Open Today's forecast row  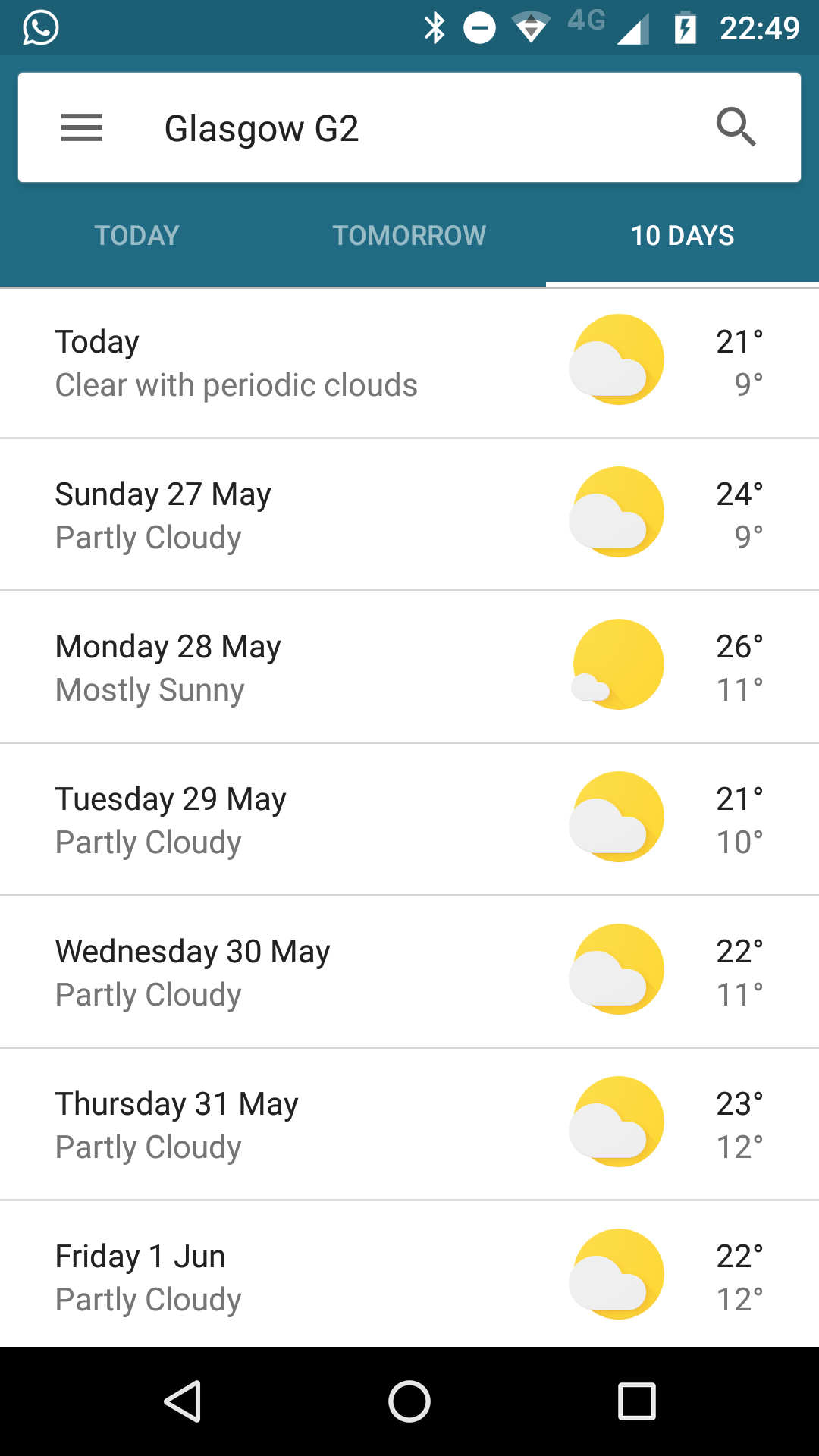click(x=409, y=362)
